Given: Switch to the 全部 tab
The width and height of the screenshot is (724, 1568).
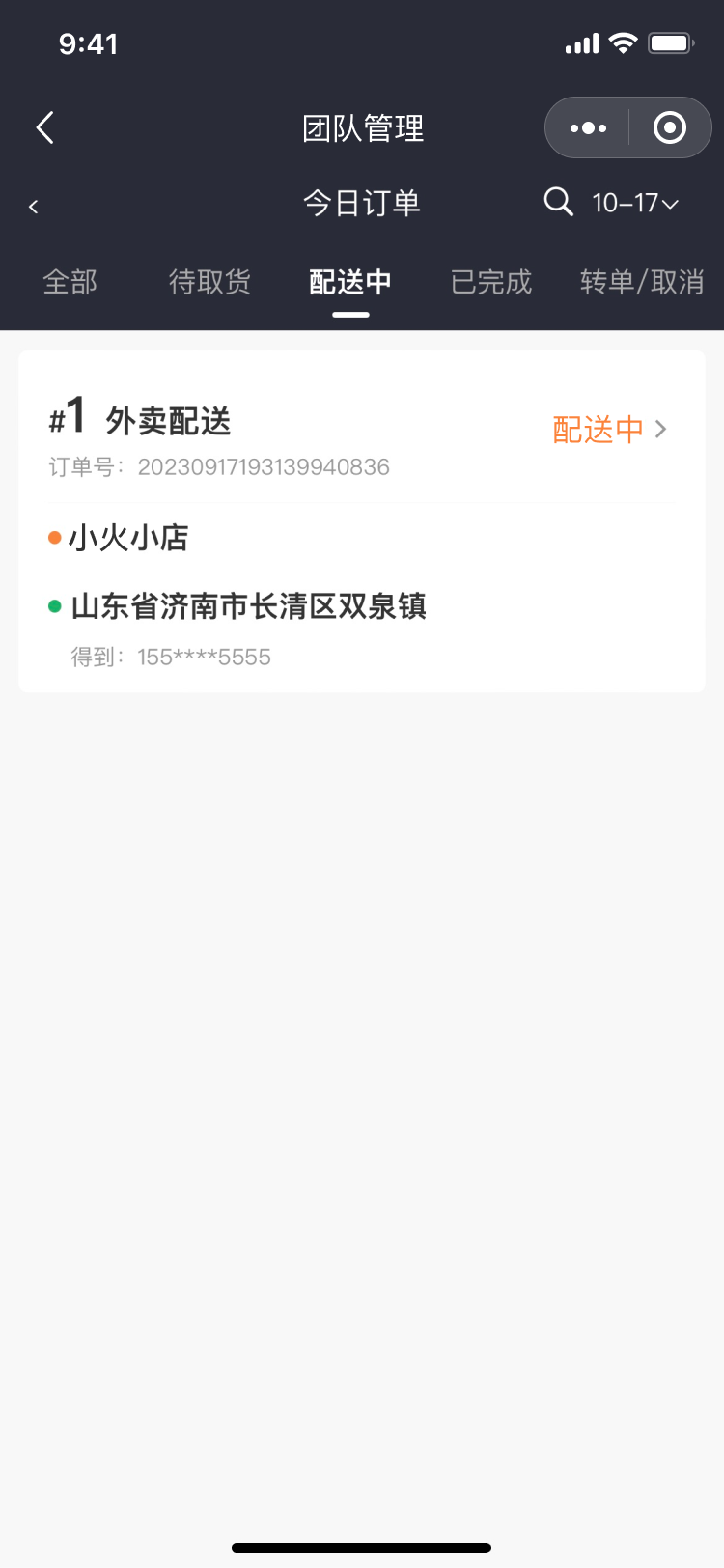Looking at the screenshot, I should pos(70,282).
